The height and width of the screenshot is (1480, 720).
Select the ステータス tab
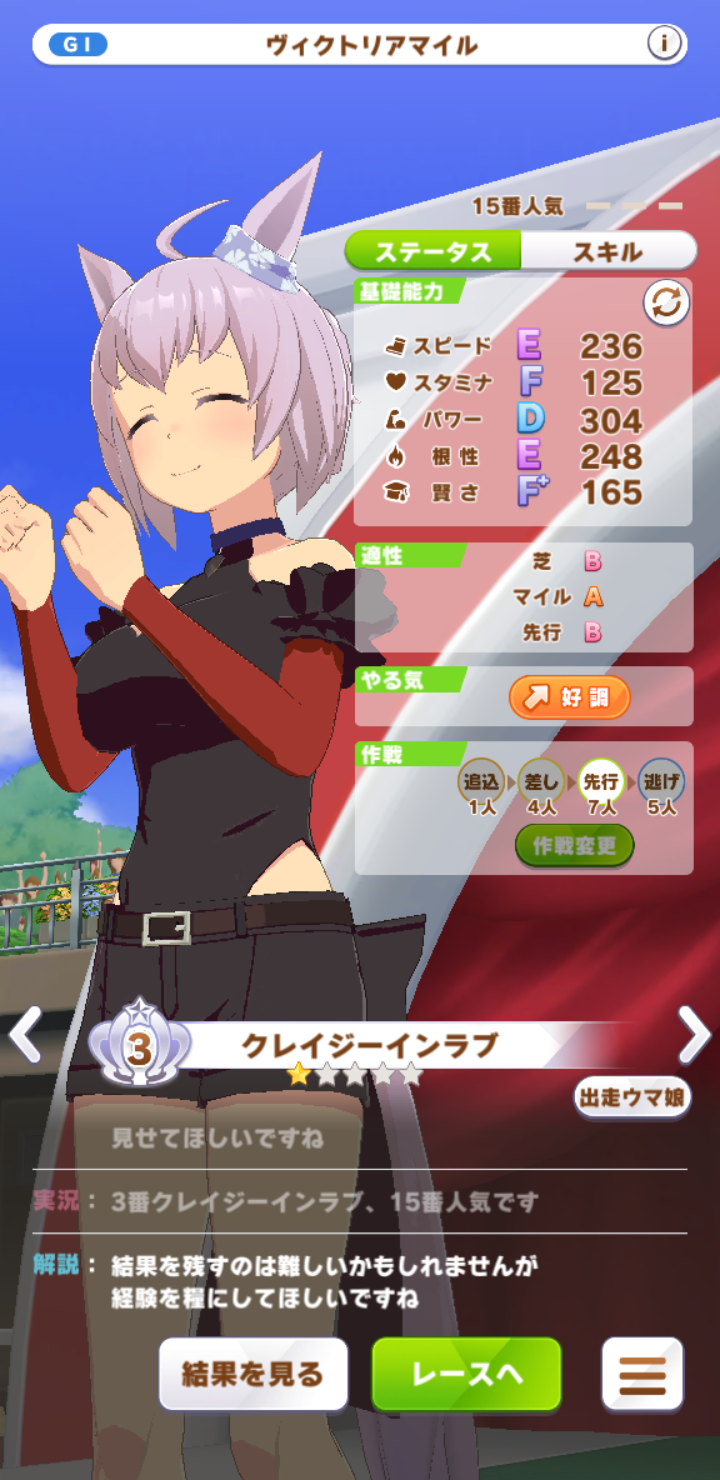(433, 251)
